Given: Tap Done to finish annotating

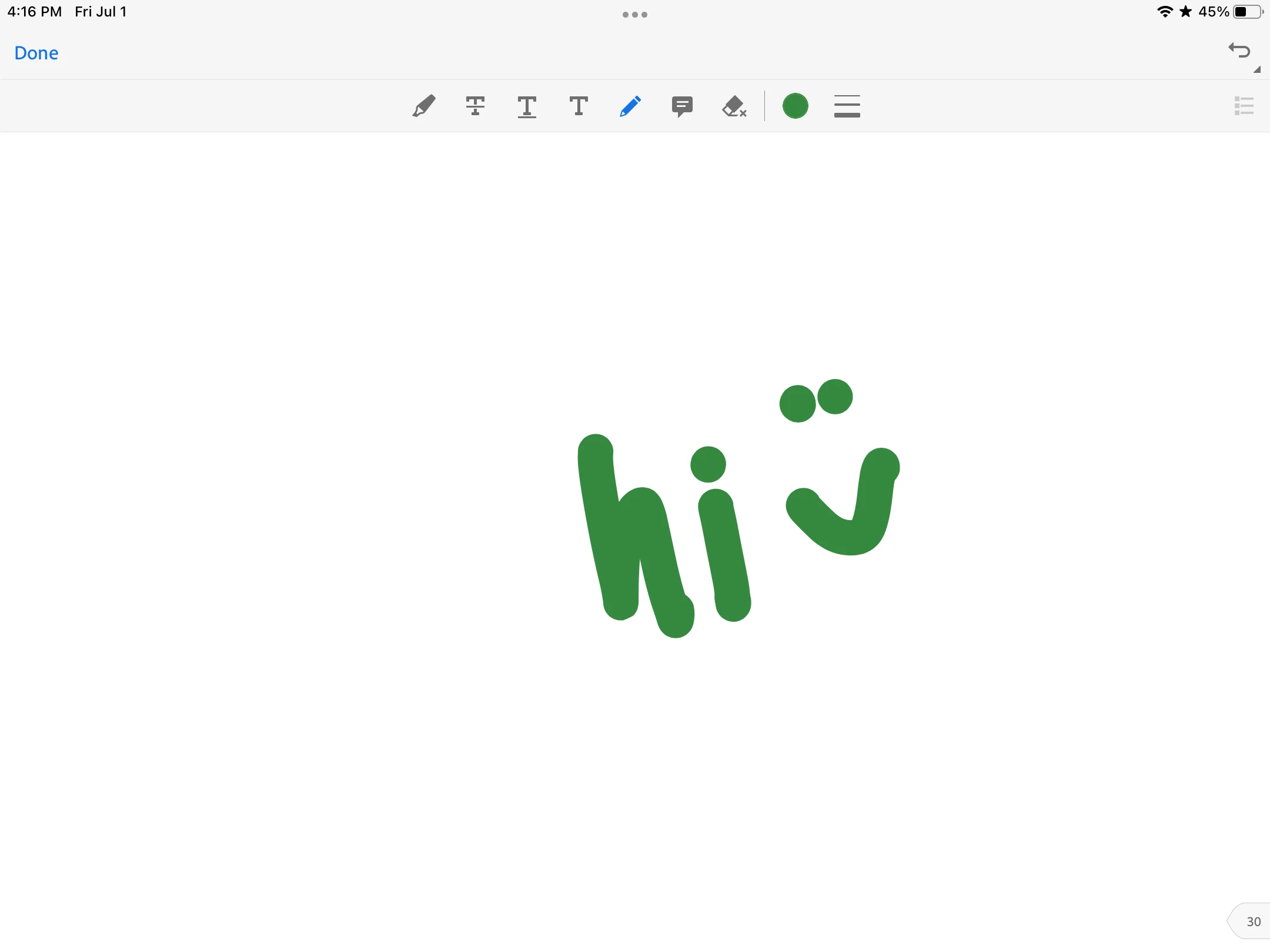Looking at the screenshot, I should pyautogui.click(x=36, y=53).
